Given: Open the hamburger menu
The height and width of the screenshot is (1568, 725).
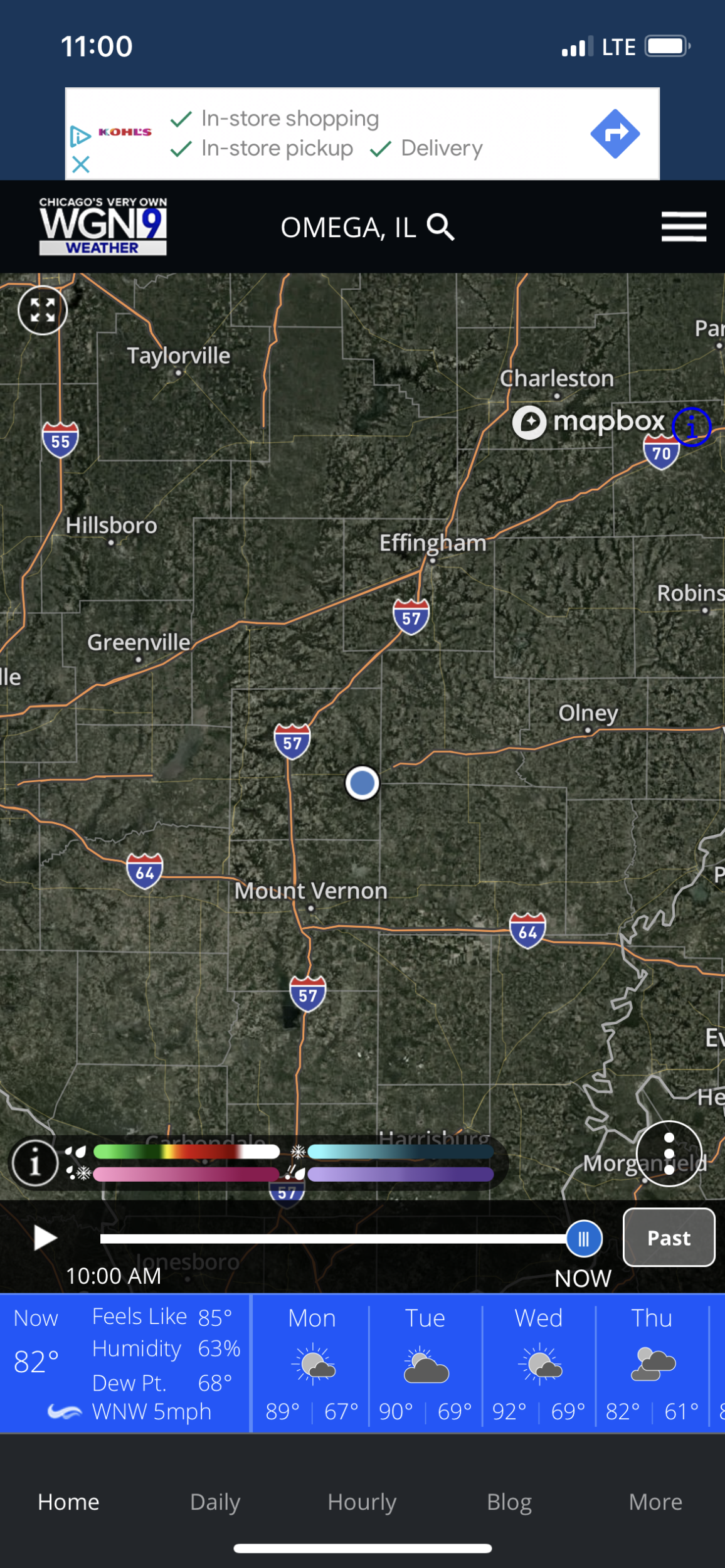Looking at the screenshot, I should (683, 226).
